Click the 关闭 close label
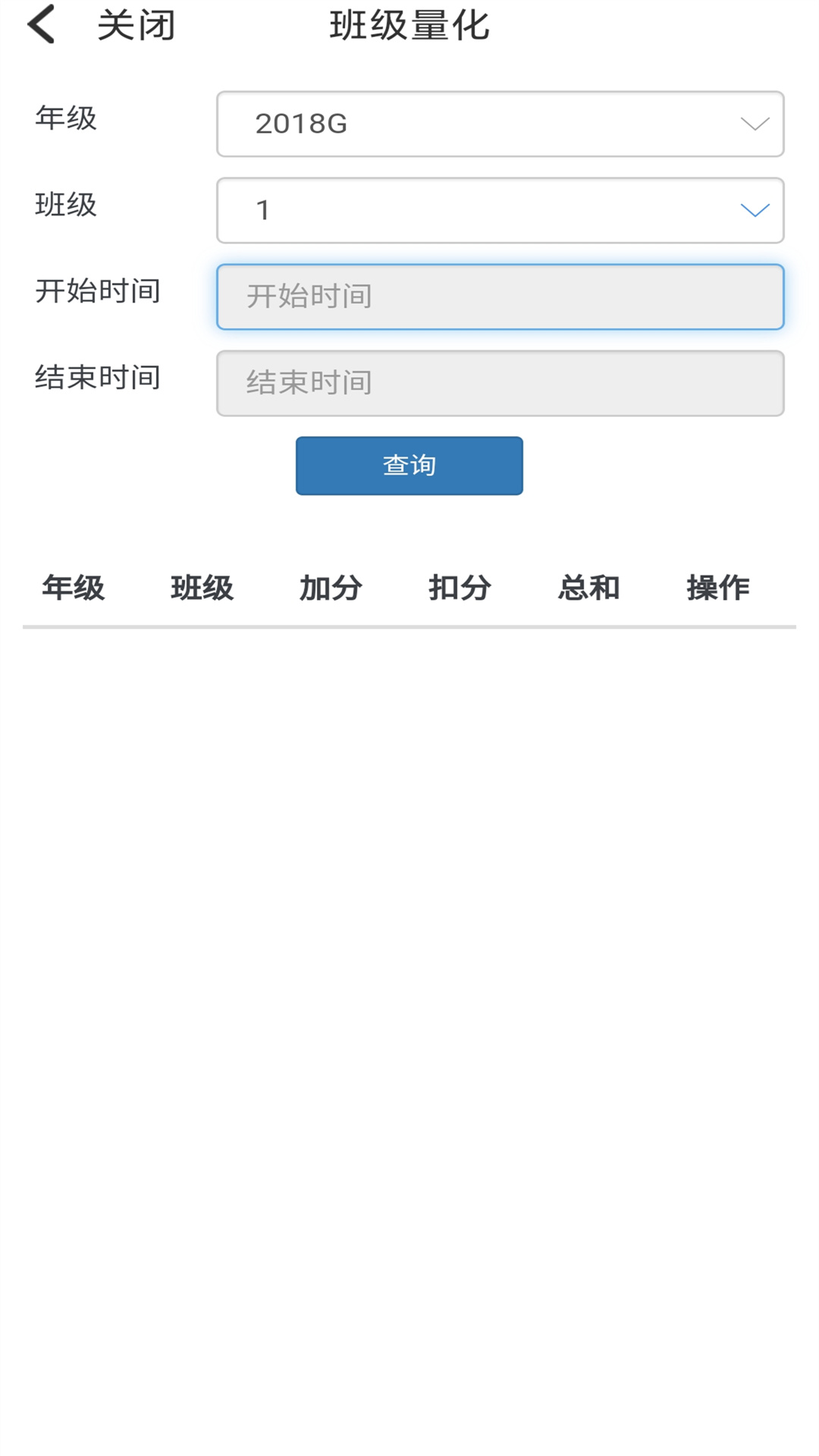 click(135, 25)
